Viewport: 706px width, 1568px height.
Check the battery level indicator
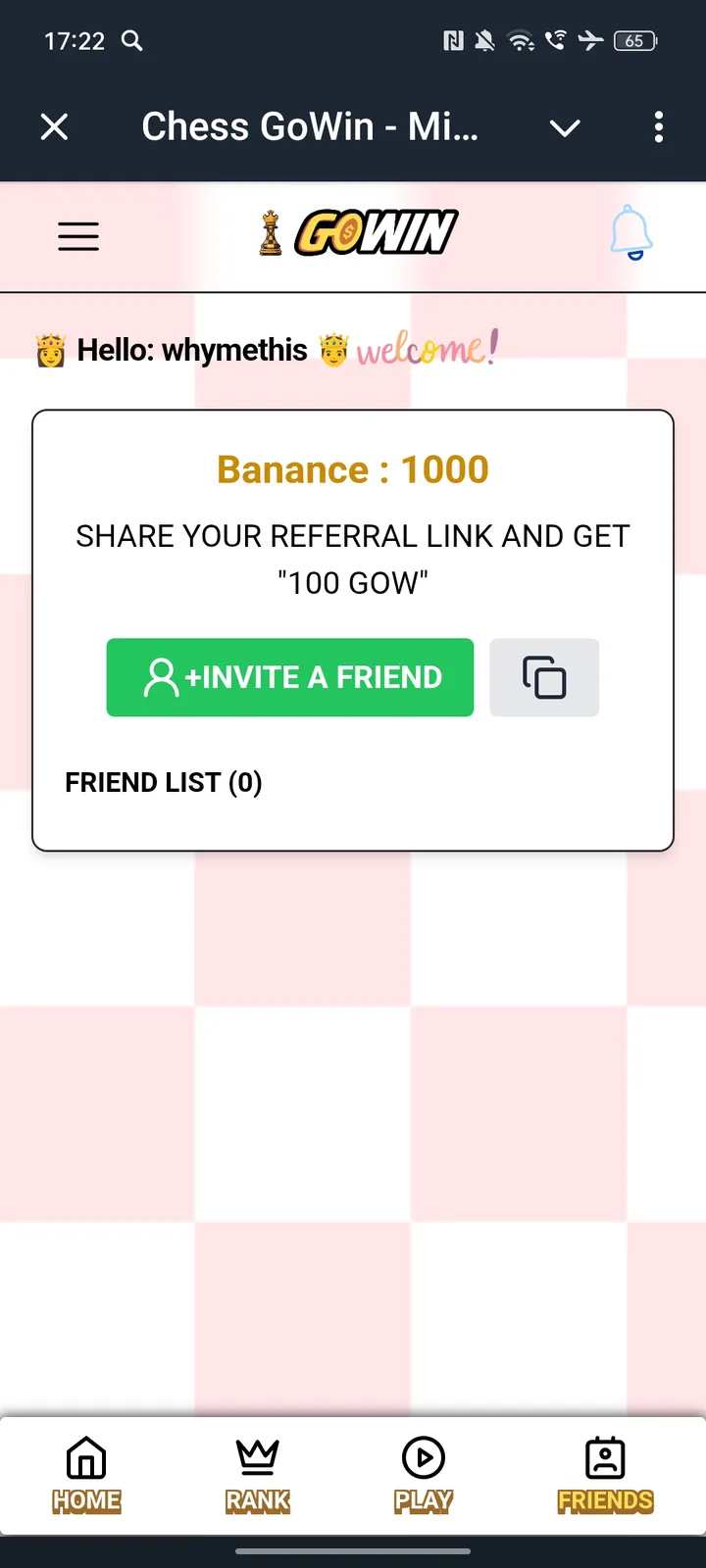pyautogui.click(x=634, y=41)
